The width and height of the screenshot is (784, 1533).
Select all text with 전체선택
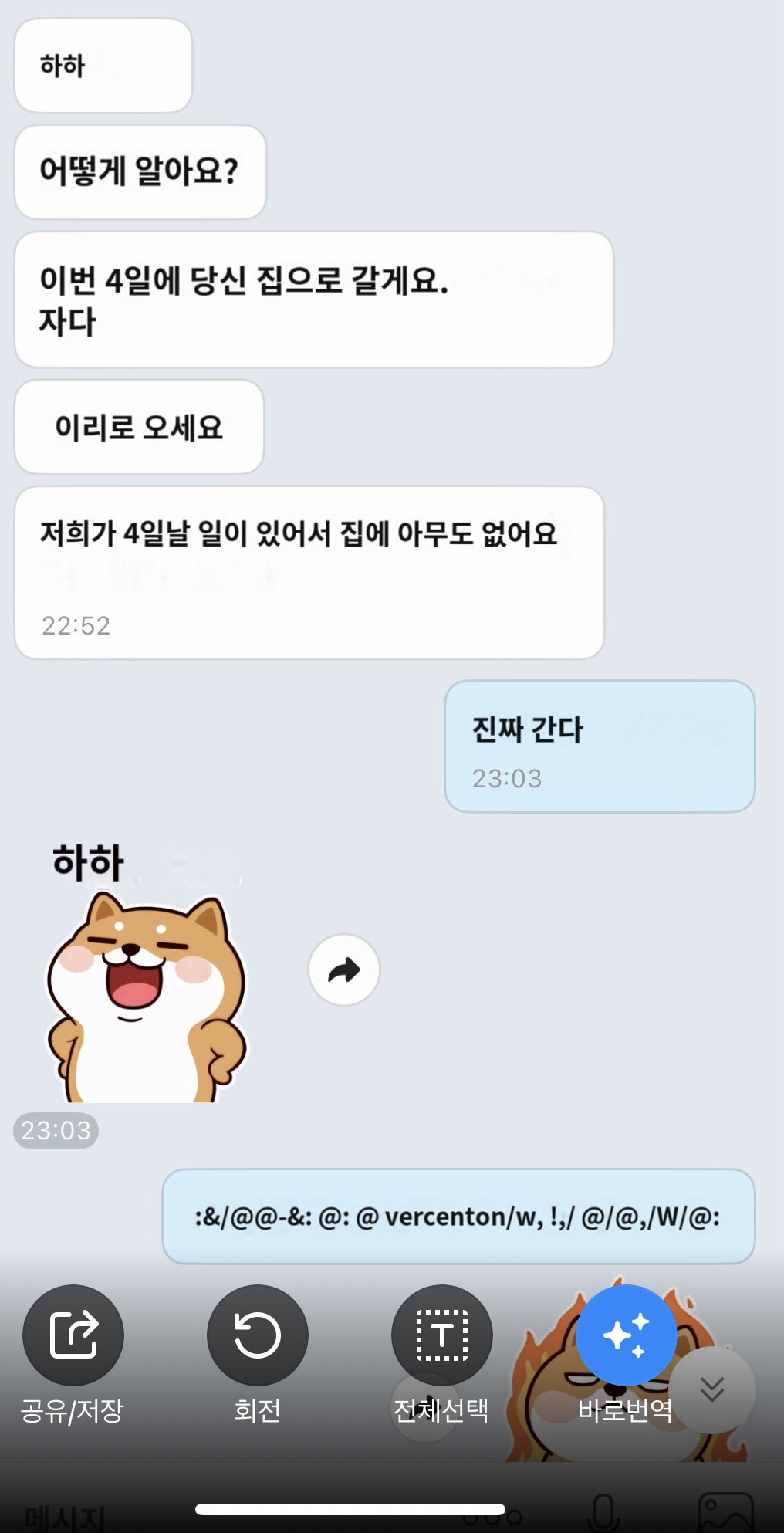coord(441,1335)
